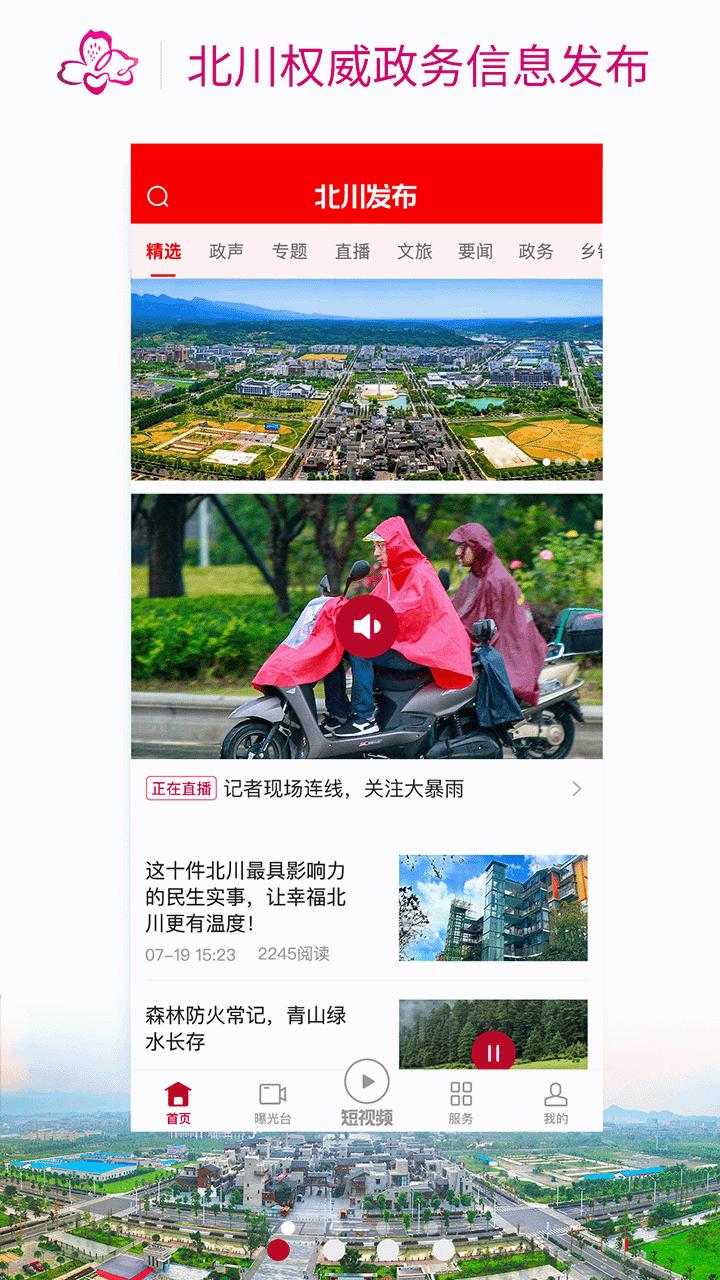The width and height of the screenshot is (720, 1280).
Task: Jump to the second intro page dot
Action: (x=334, y=1249)
